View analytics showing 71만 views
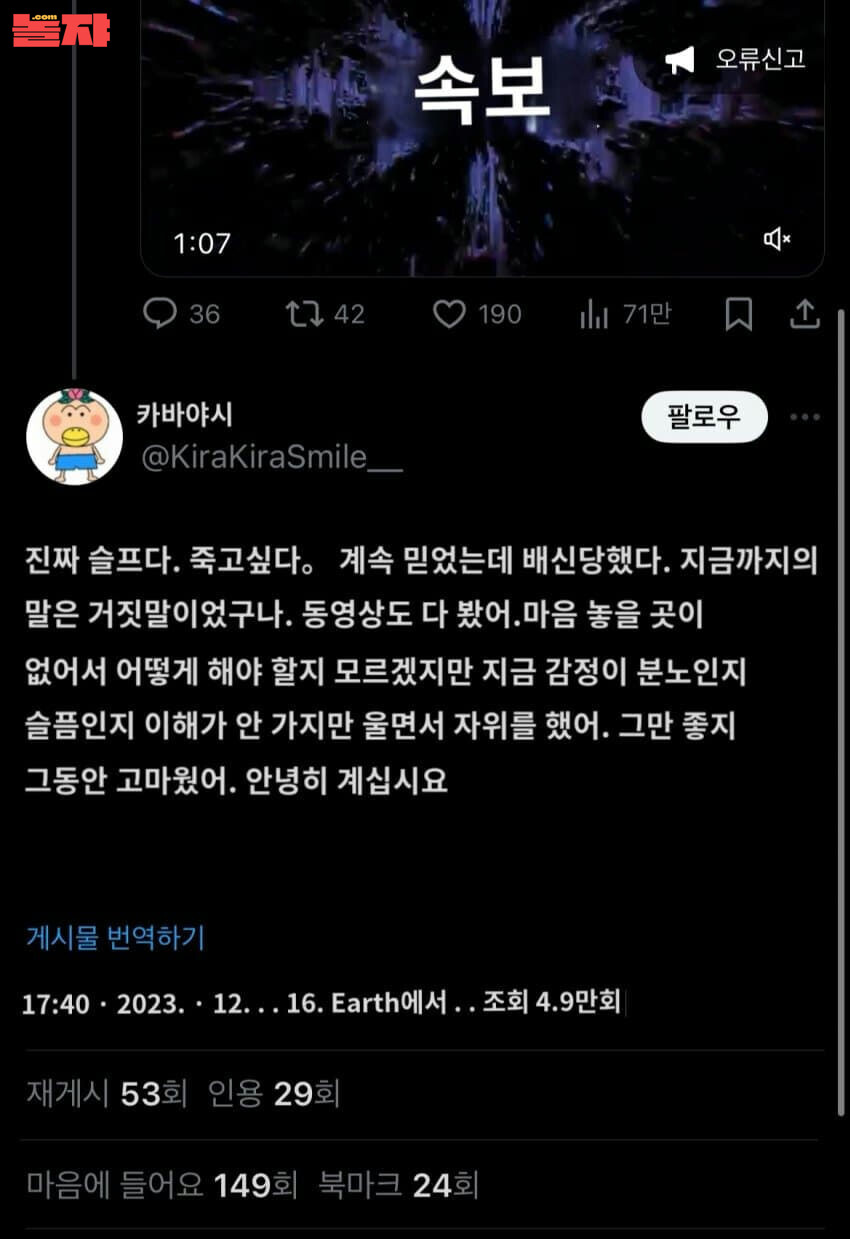 click(625, 314)
